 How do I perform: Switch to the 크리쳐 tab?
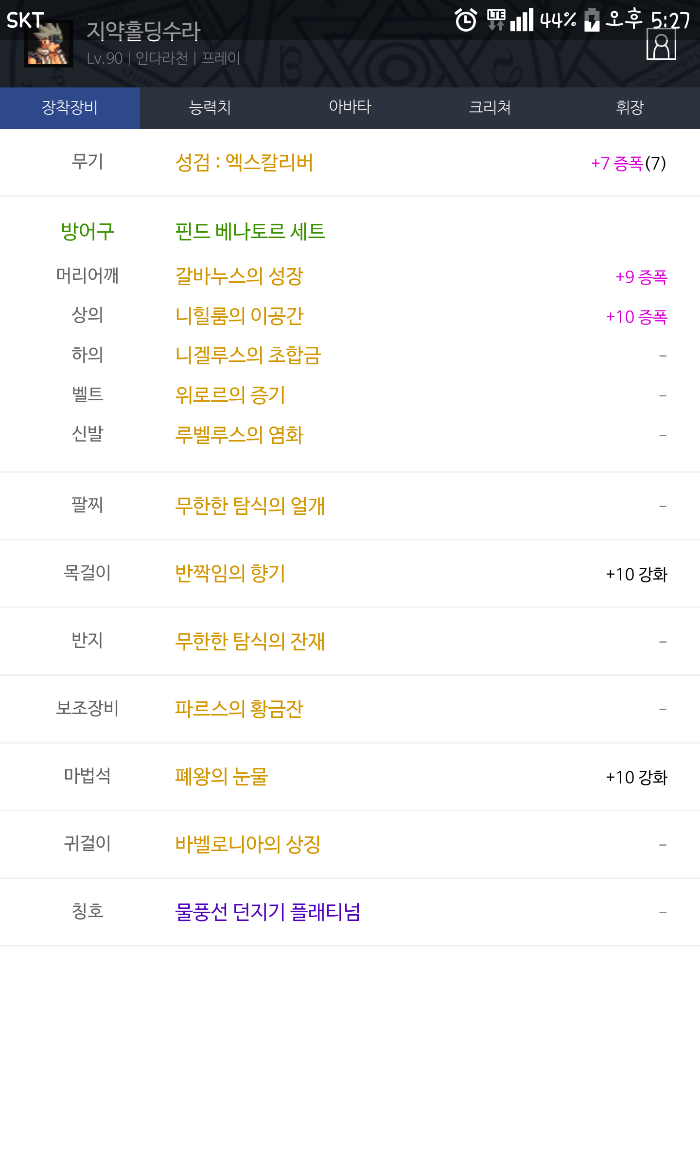(x=490, y=108)
